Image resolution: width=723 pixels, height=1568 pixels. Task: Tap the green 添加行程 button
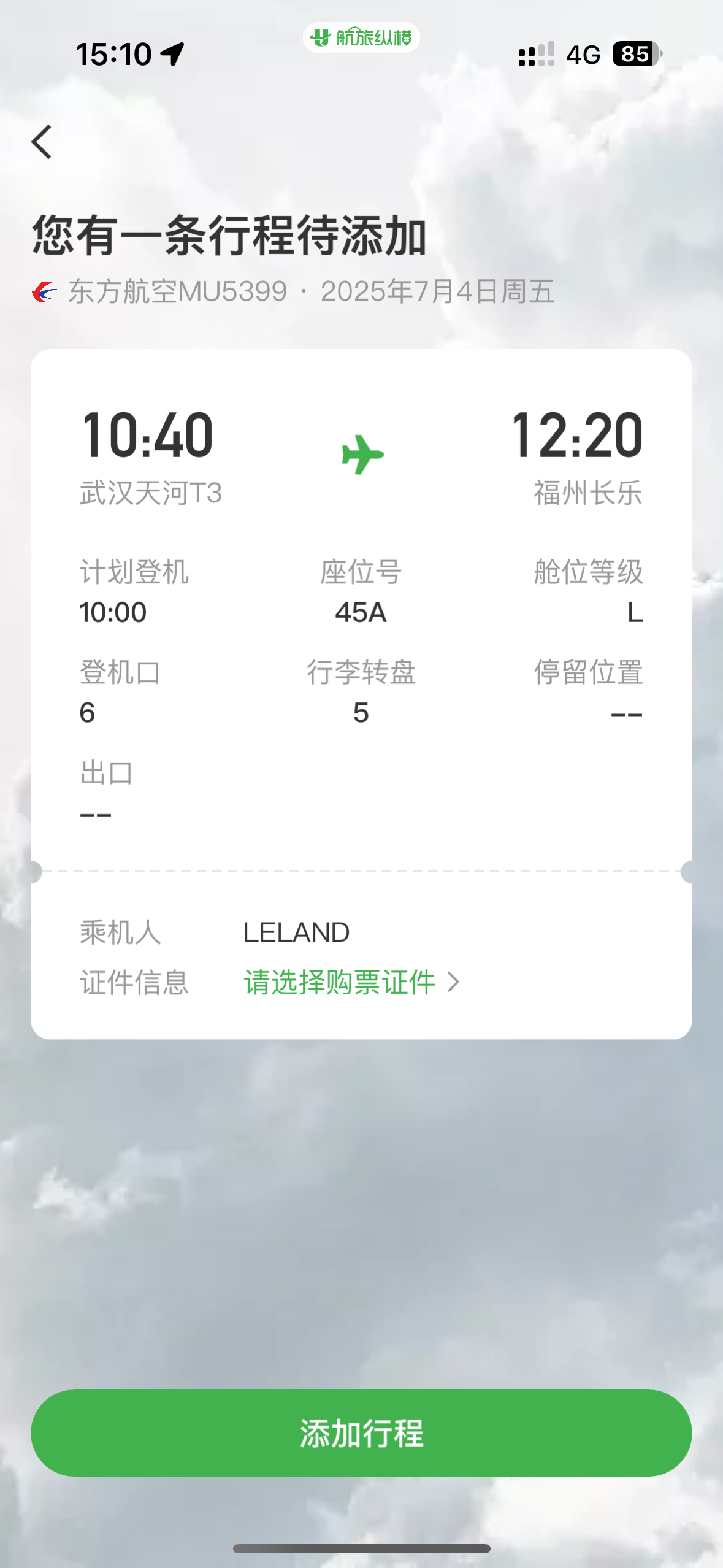coord(361,1433)
